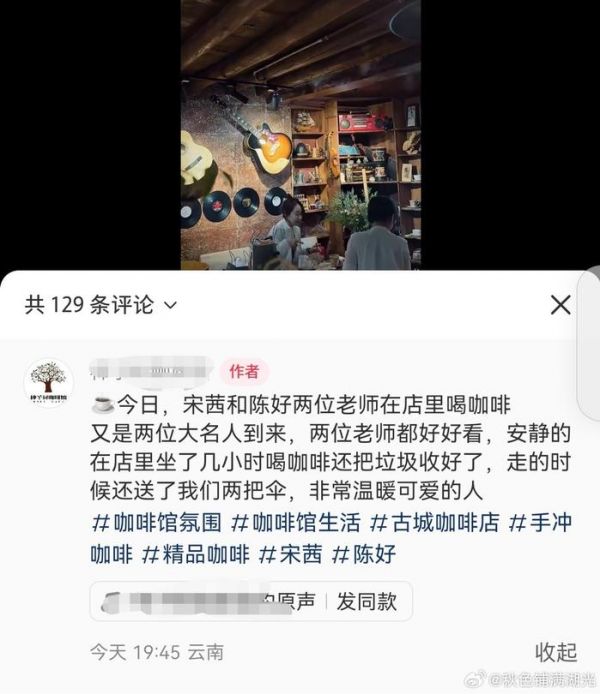This screenshot has width=600, height=694.
Task: Open the #古城咖啡店 hashtag
Action: pos(434,522)
